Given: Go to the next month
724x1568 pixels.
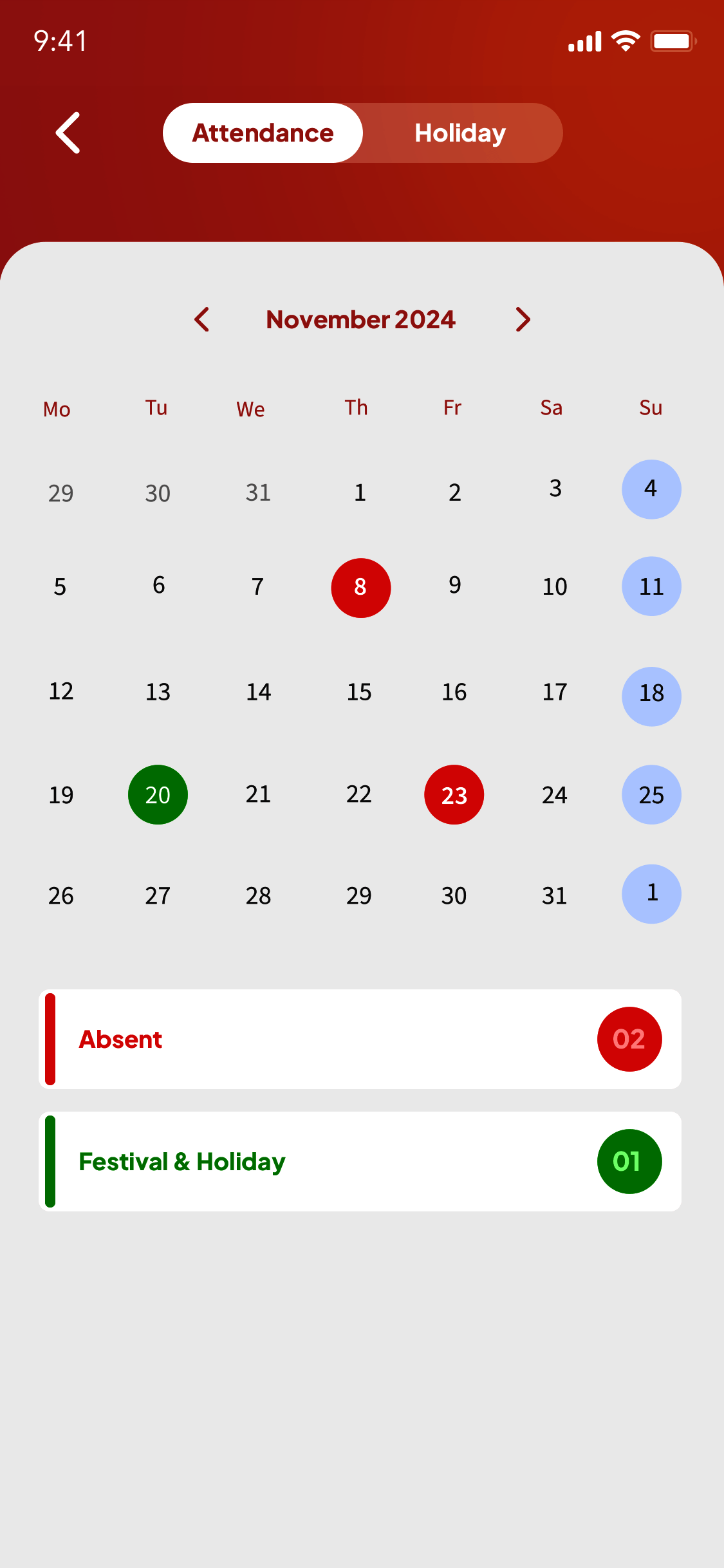Looking at the screenshot, I should tap(523, 319).
